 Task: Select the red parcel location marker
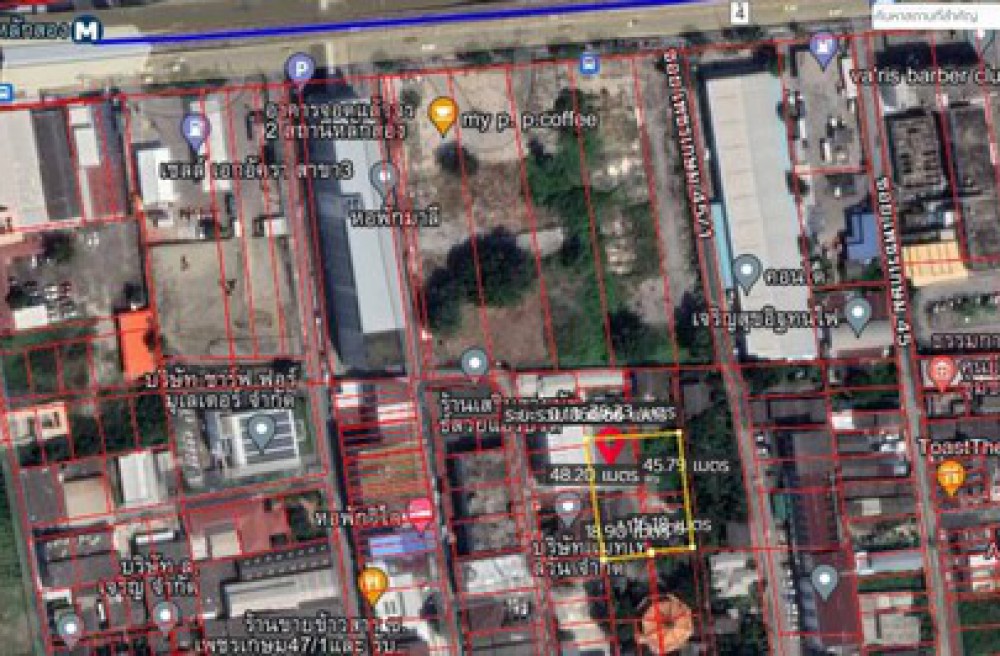click(611, 445)
